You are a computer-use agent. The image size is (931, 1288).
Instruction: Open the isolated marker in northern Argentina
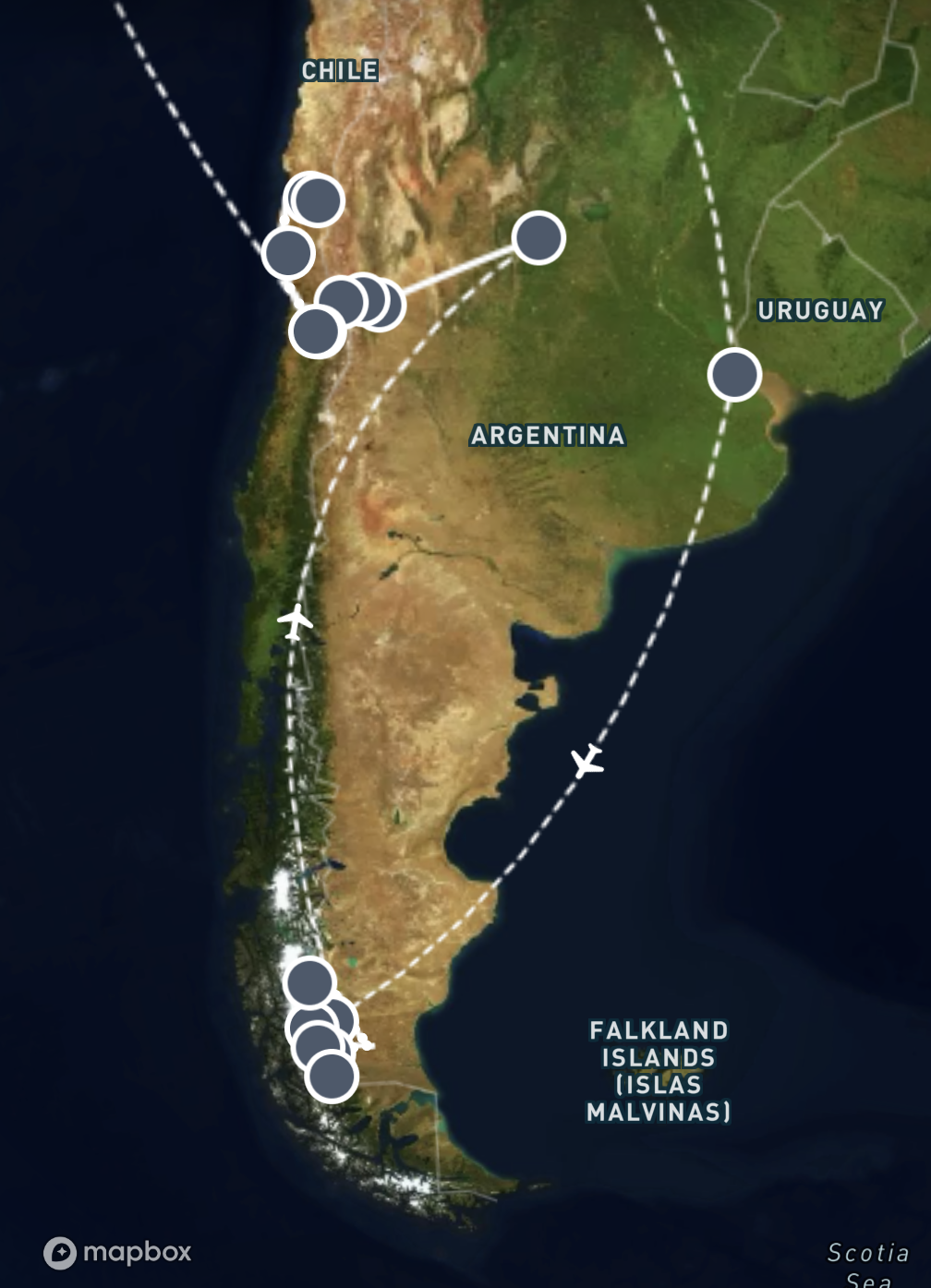pos(538,237)
